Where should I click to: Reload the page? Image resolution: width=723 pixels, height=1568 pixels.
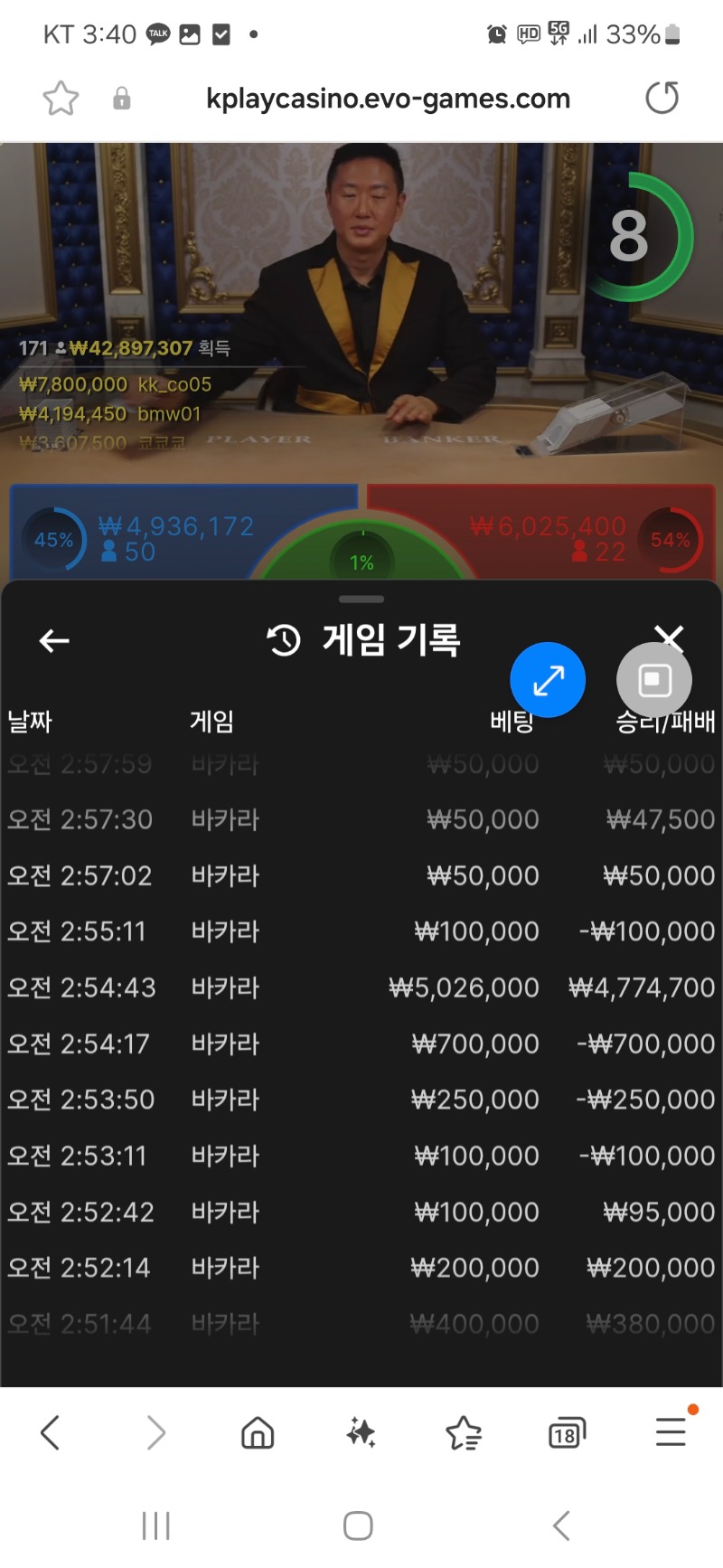pyautogui.click(x=662, y=98)
